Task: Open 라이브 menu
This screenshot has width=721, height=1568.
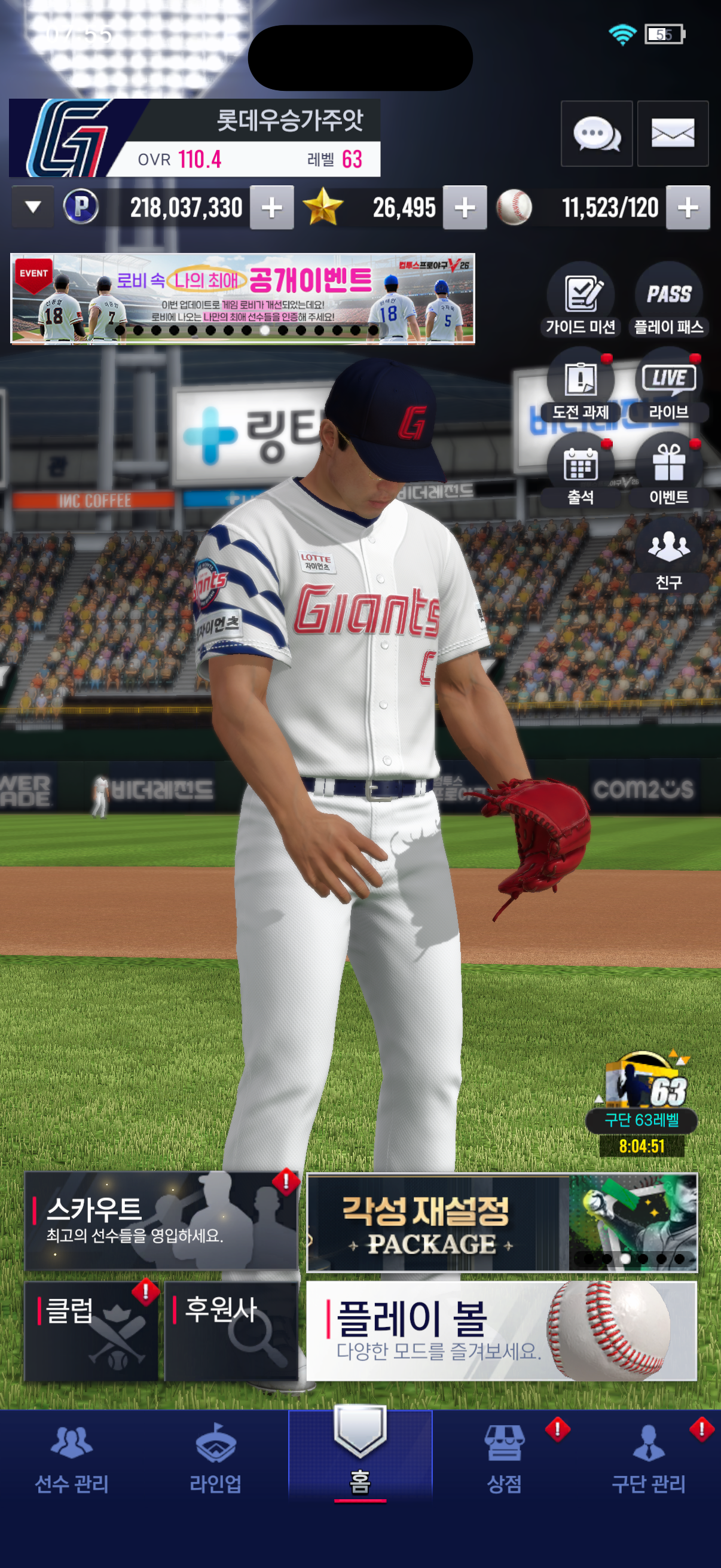Action: (x=668, y=385)
